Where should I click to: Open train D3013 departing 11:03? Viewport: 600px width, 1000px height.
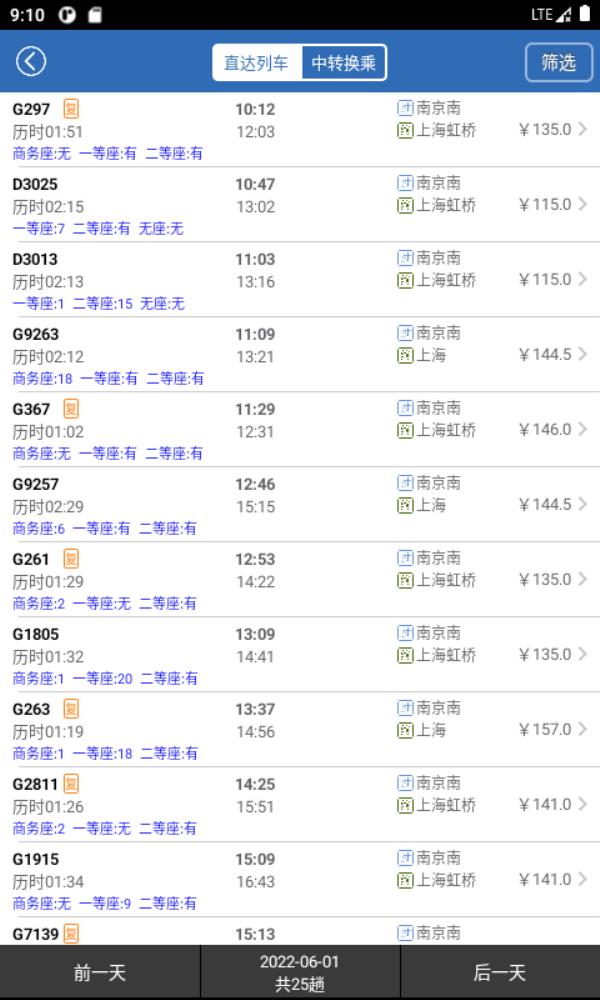(300, 280)
